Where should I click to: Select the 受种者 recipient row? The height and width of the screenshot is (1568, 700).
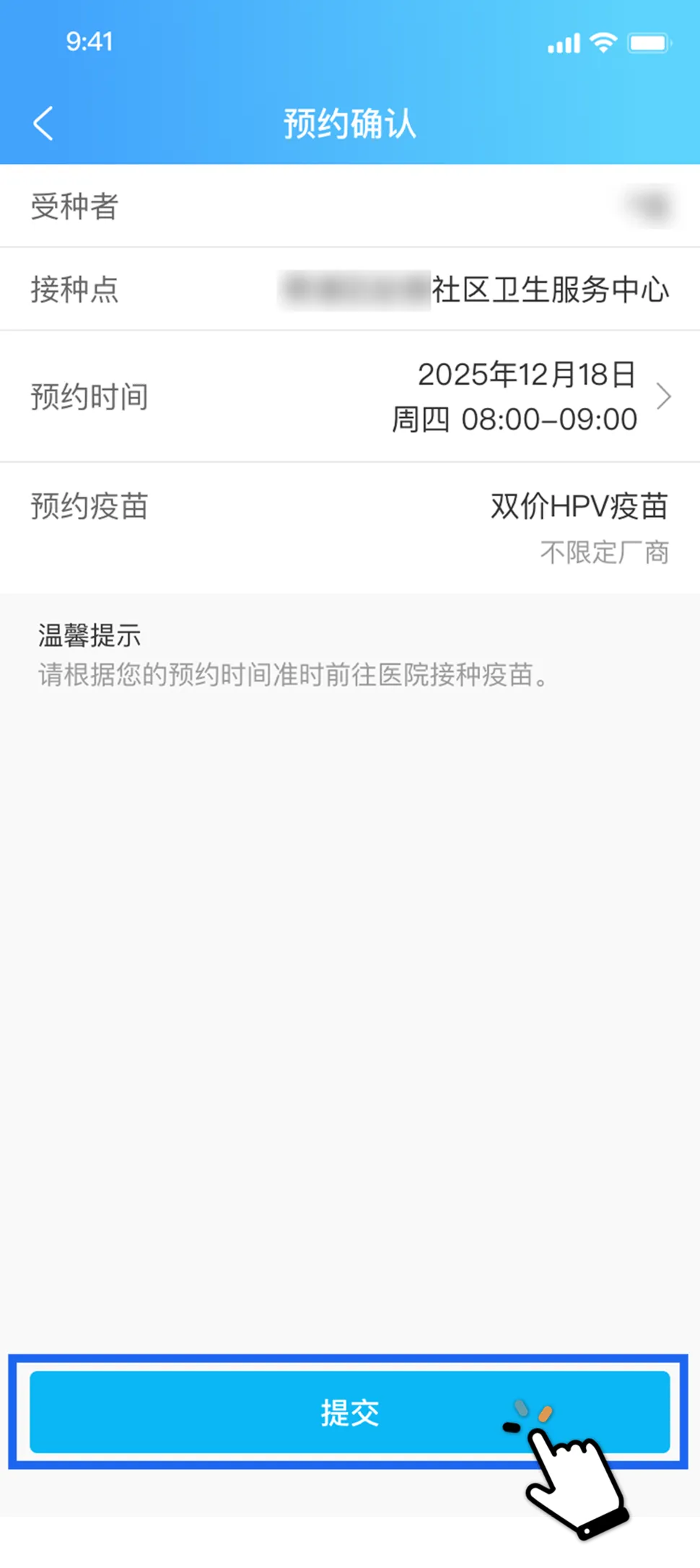pos(350,206)
